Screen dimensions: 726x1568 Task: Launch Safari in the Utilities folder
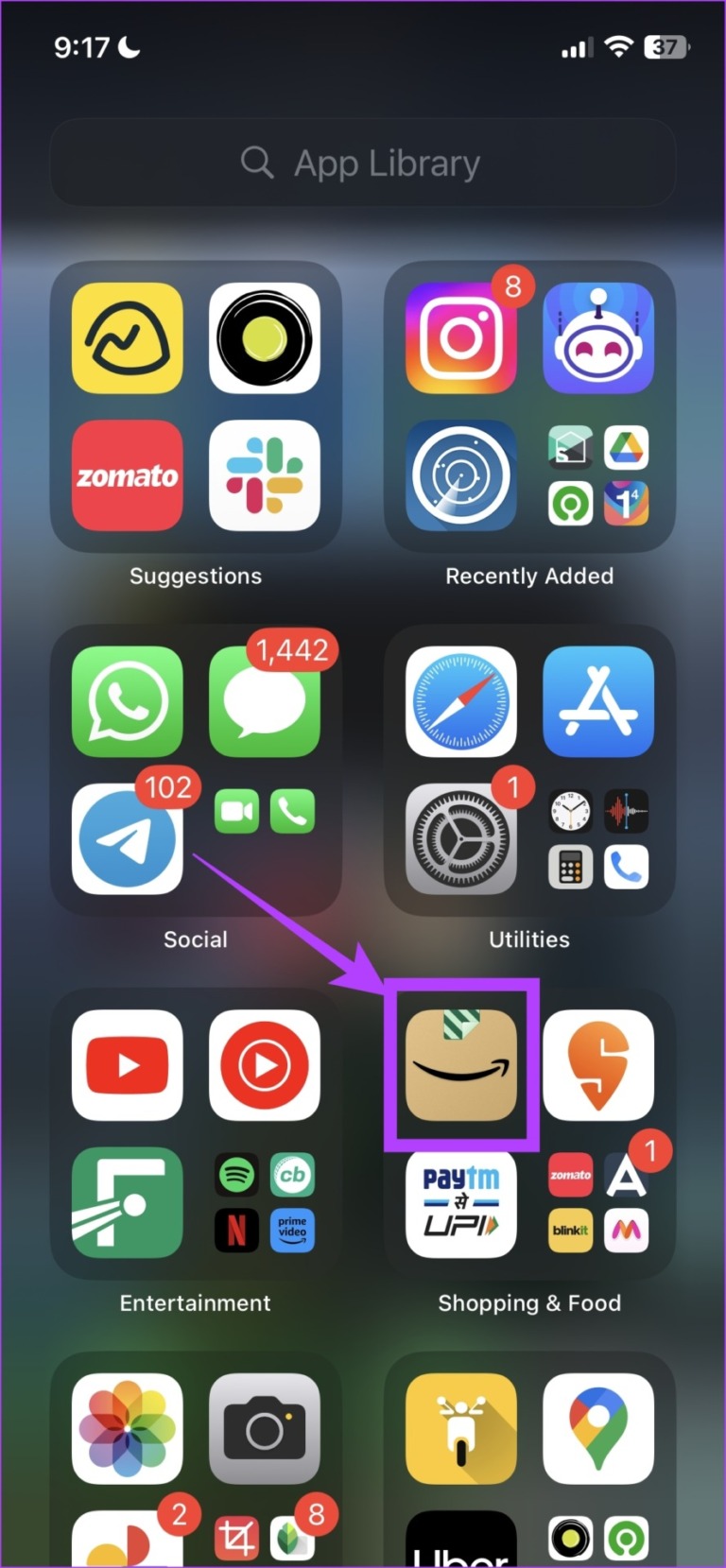461,702
